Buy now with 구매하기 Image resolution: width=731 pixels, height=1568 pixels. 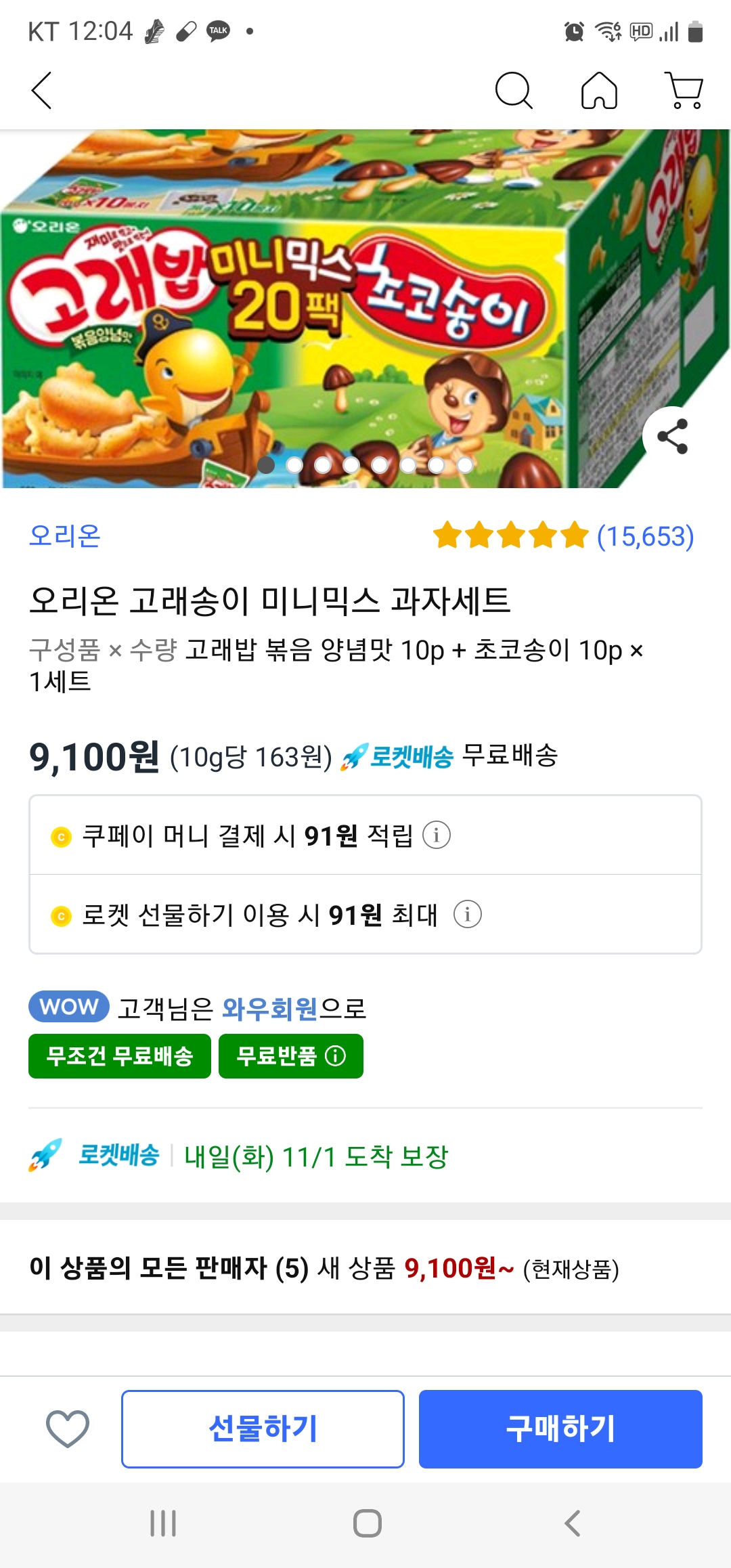(x=560, y=1429)
